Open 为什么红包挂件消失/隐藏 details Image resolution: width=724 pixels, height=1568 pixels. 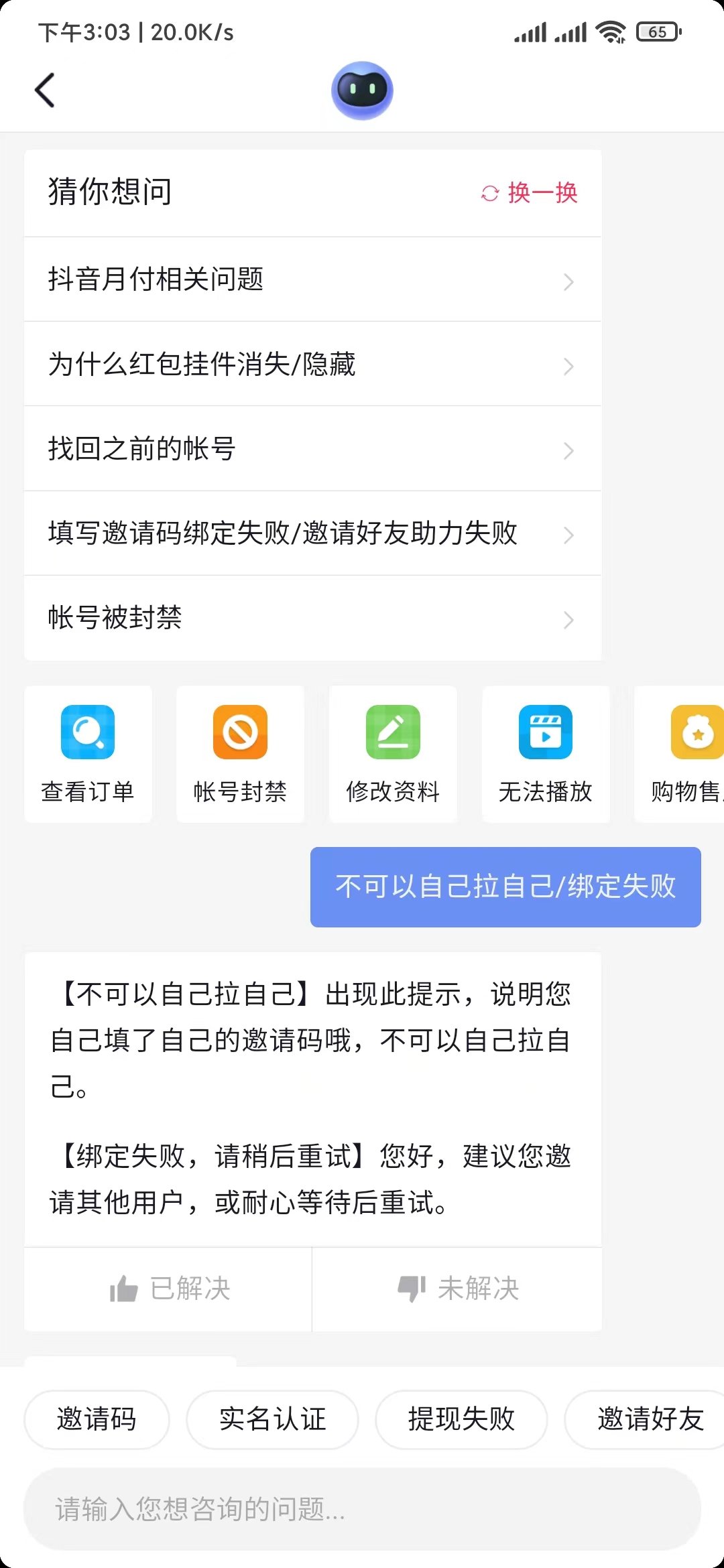pos(312,365)
